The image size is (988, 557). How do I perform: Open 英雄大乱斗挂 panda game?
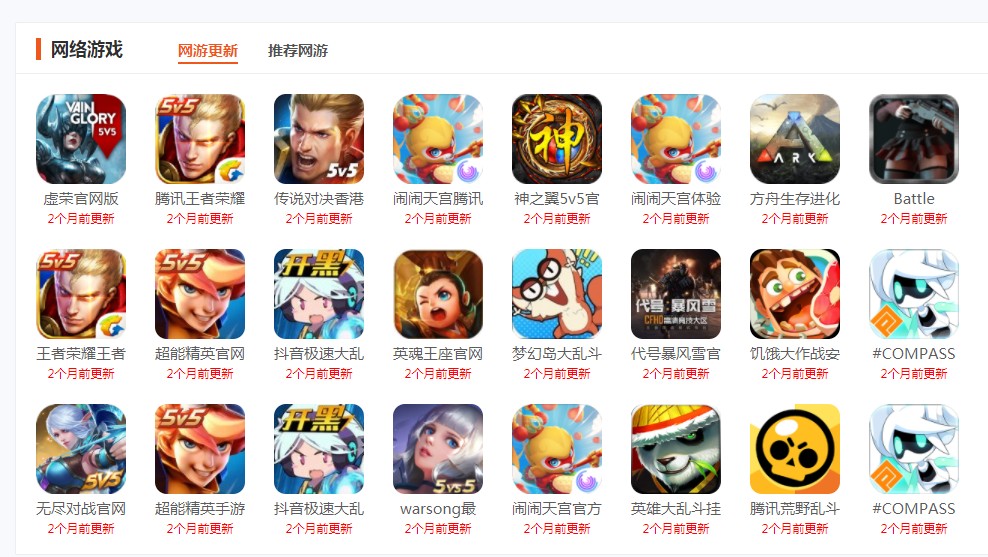coord(676,449)
